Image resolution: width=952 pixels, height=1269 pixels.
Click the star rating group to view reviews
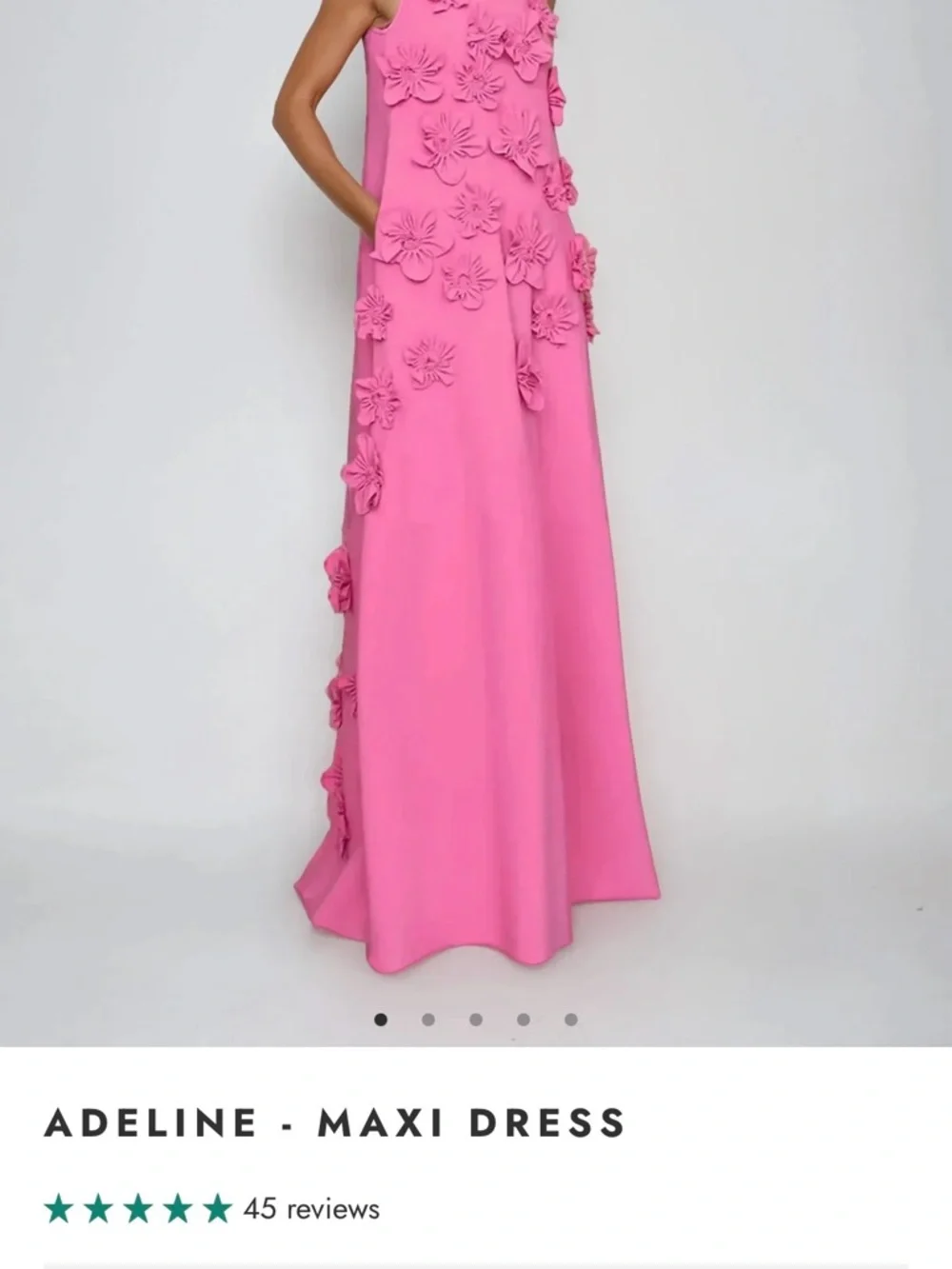(x=138, y=1208)
